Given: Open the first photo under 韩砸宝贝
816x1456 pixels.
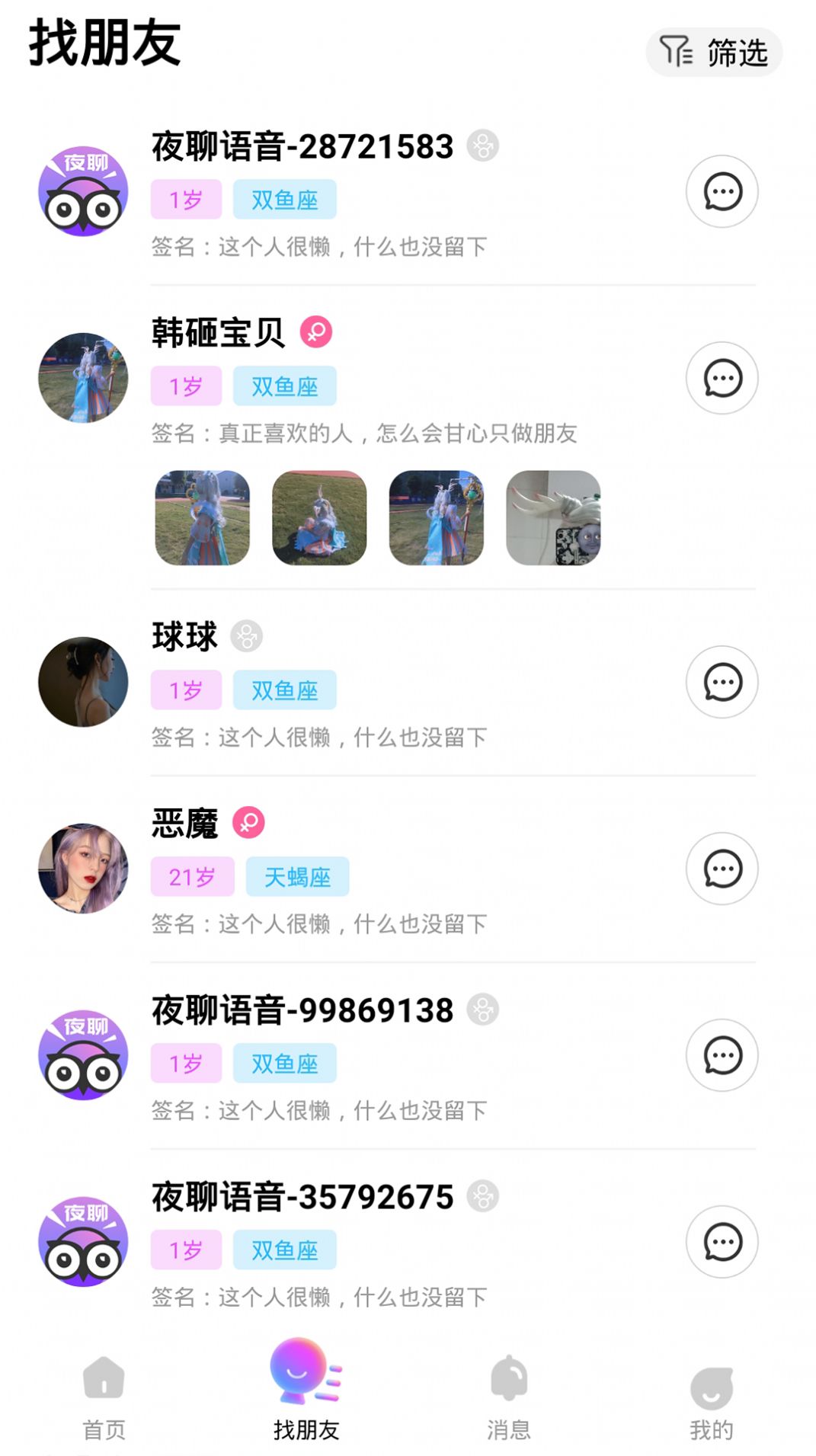Looking at the screenshot, I should tap(202, 519).
